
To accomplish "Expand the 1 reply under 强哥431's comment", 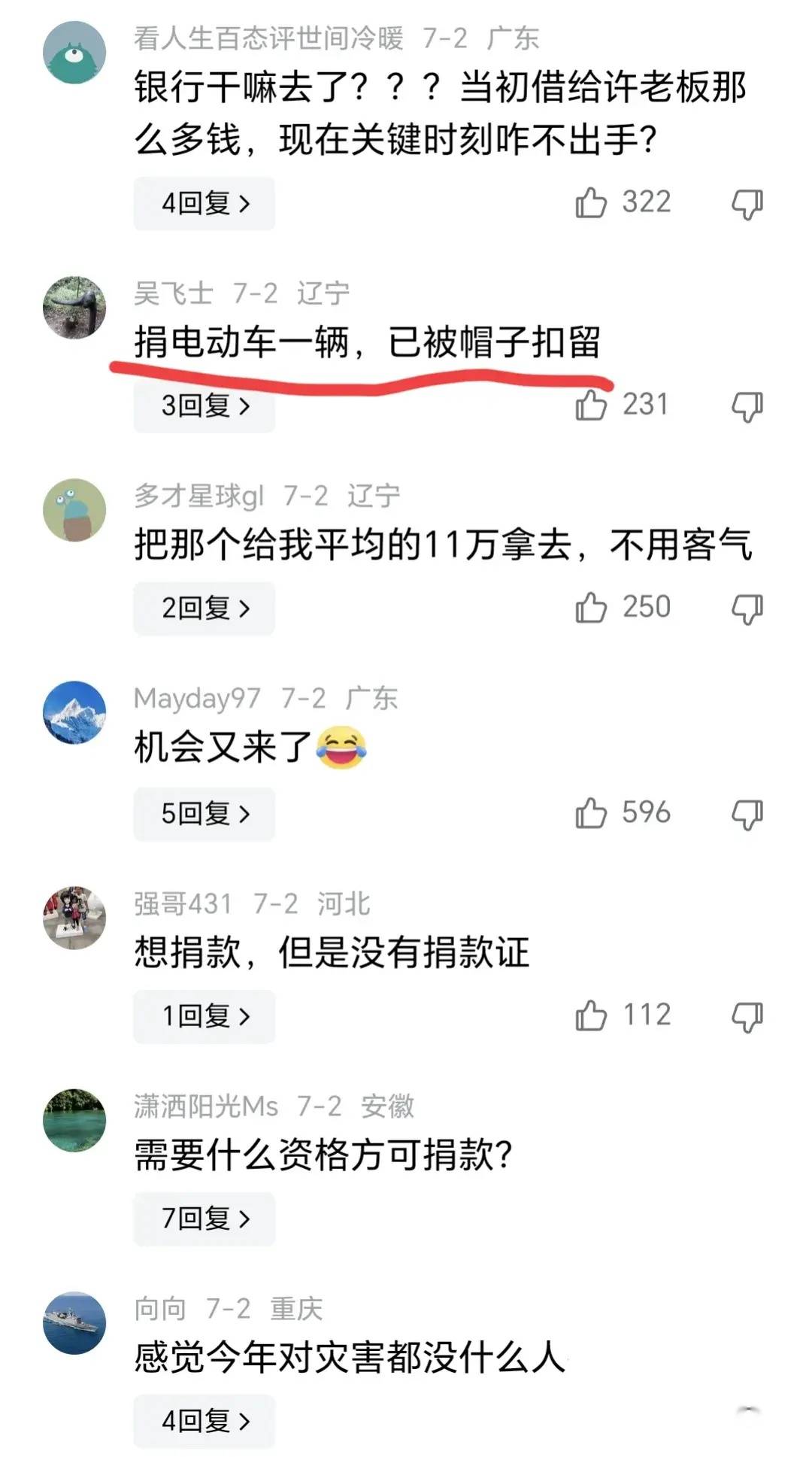I will (204, 1016).
